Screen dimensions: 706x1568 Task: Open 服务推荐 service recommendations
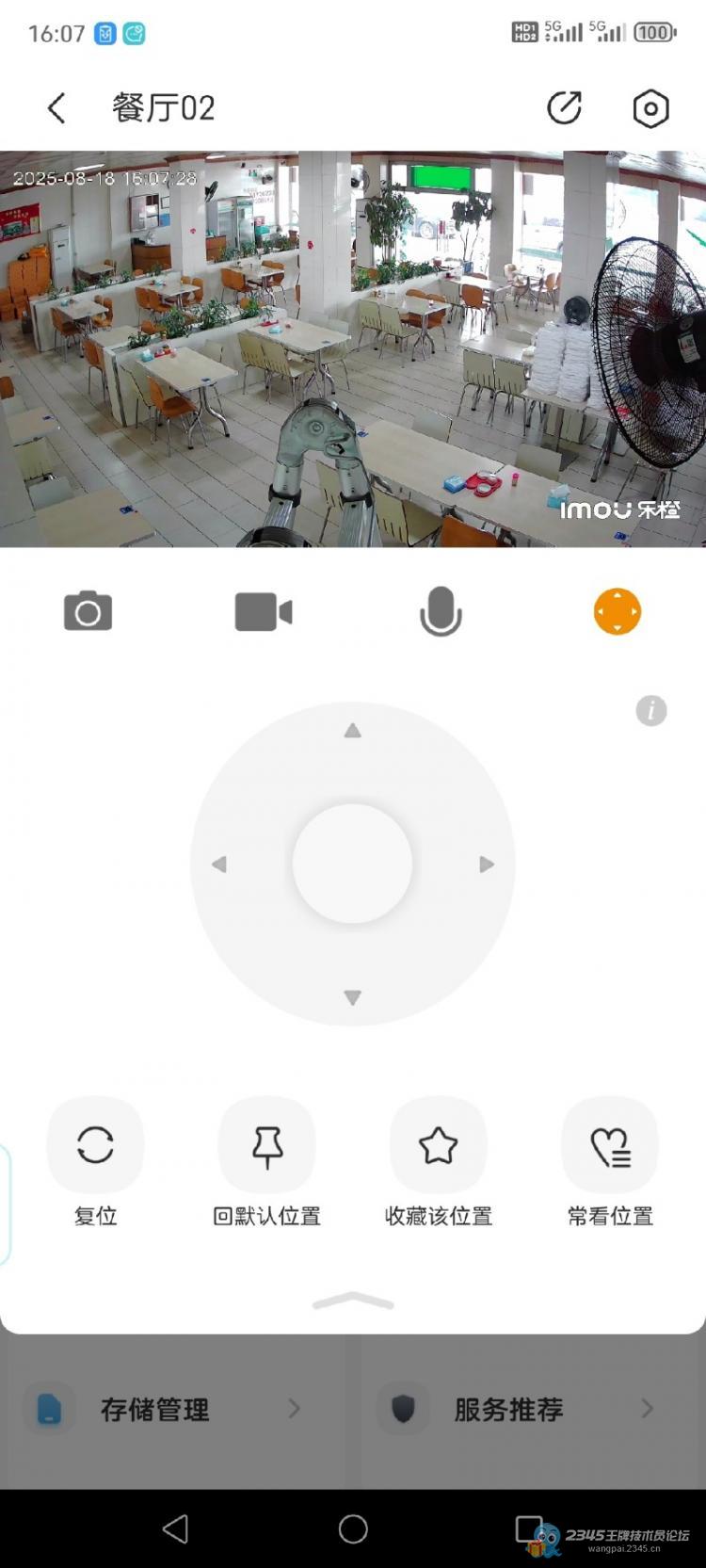point(508,1410)
